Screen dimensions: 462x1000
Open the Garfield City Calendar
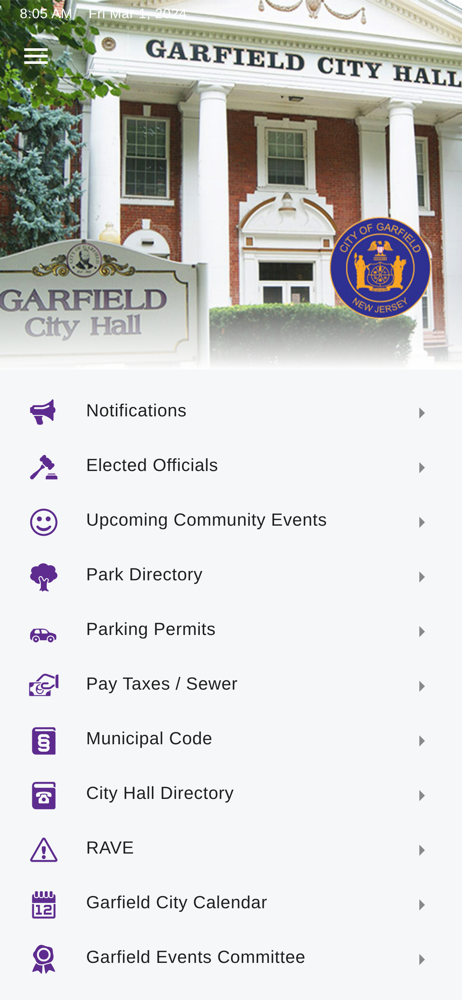pos(231,904)
